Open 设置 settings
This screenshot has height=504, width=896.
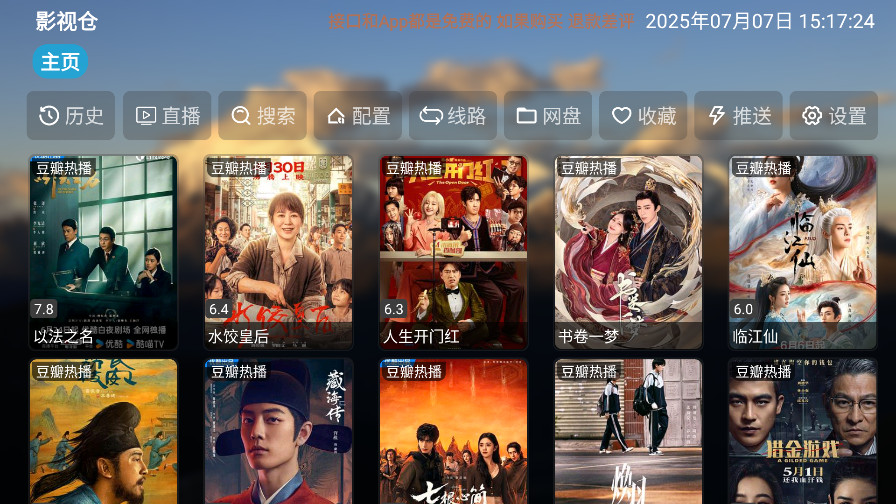[x=834, y=116]
